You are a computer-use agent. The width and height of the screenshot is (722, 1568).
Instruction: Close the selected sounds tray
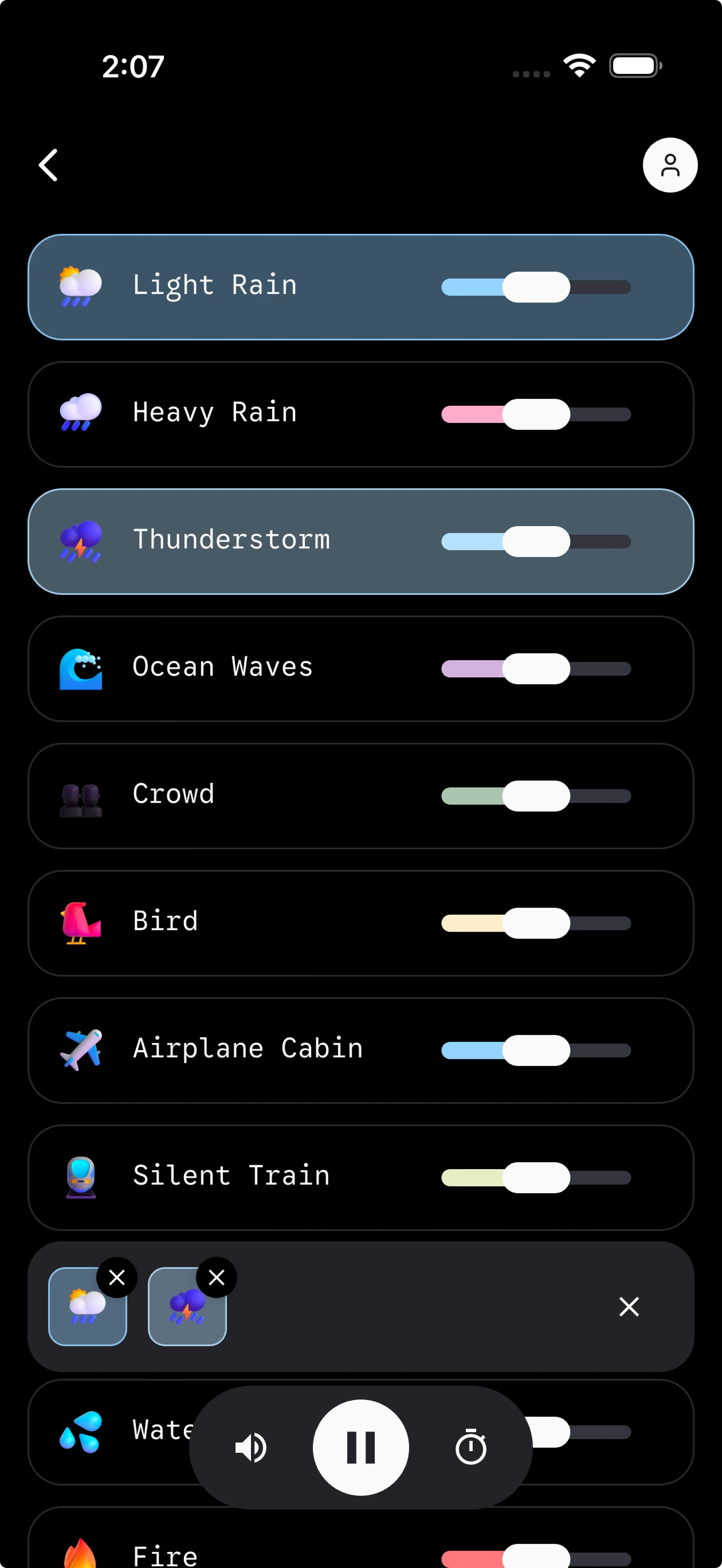pos(629,1306)
